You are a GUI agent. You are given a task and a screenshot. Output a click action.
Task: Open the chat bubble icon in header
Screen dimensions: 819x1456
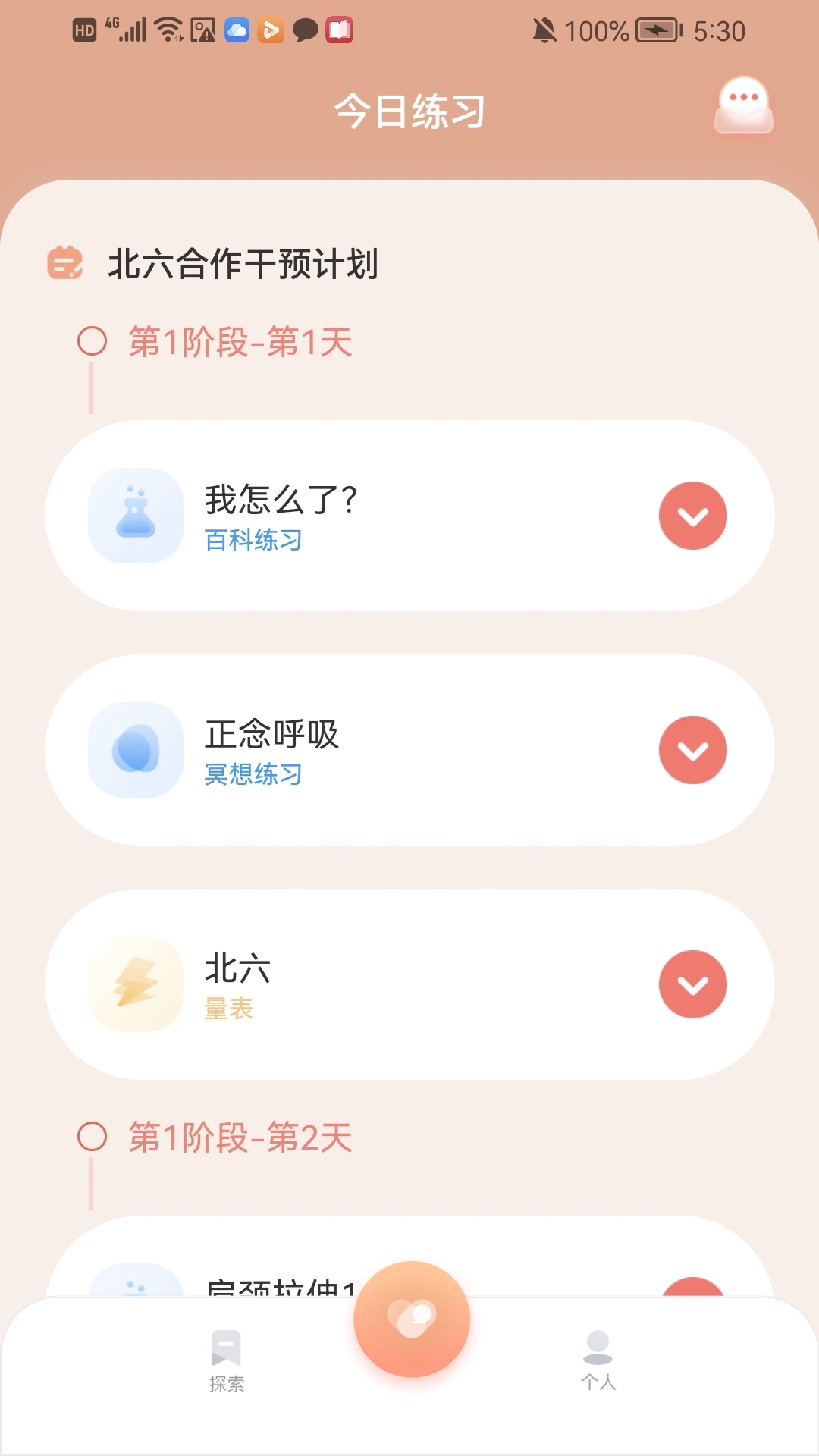point(743,105)
